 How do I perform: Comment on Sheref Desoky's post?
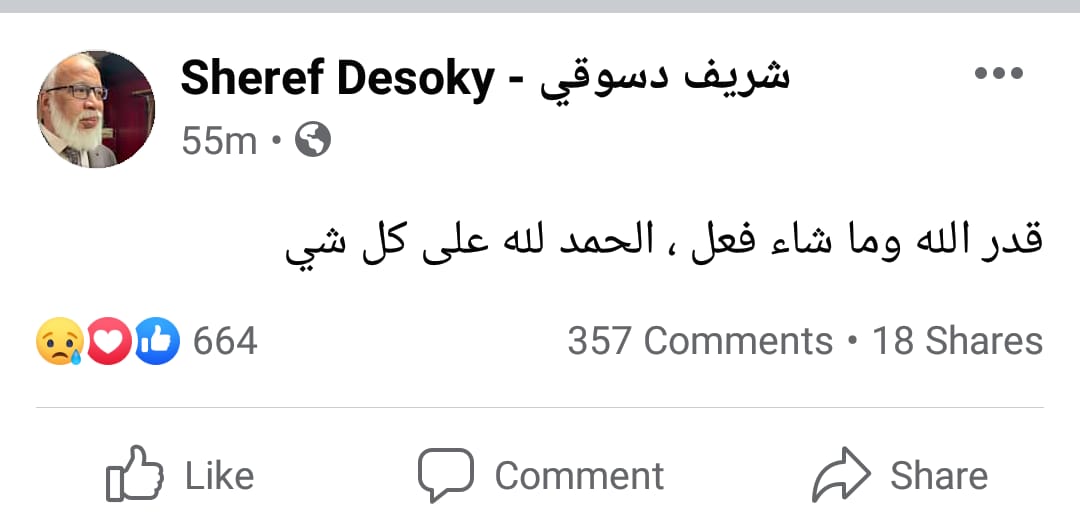[541, 475]
